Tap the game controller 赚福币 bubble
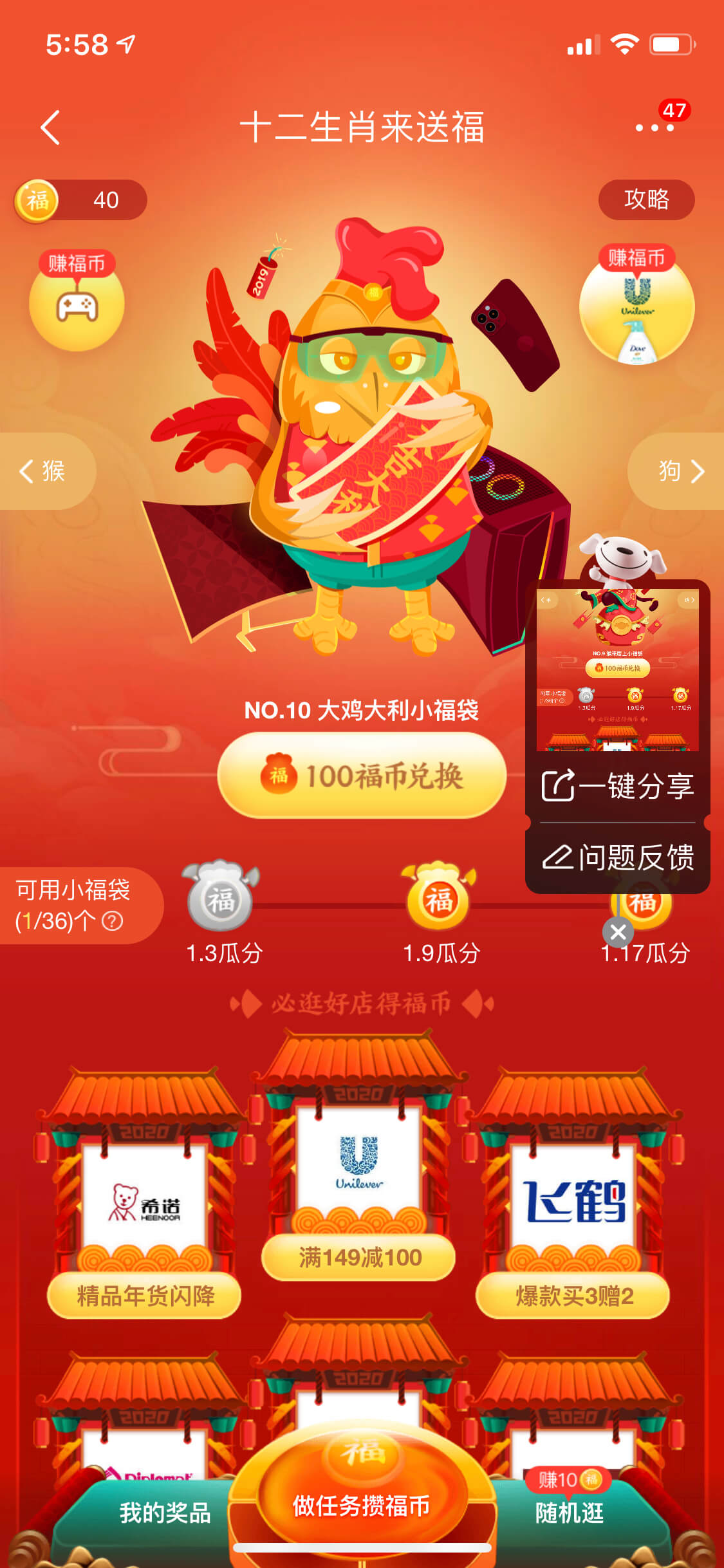 click(x=77, y=301)
